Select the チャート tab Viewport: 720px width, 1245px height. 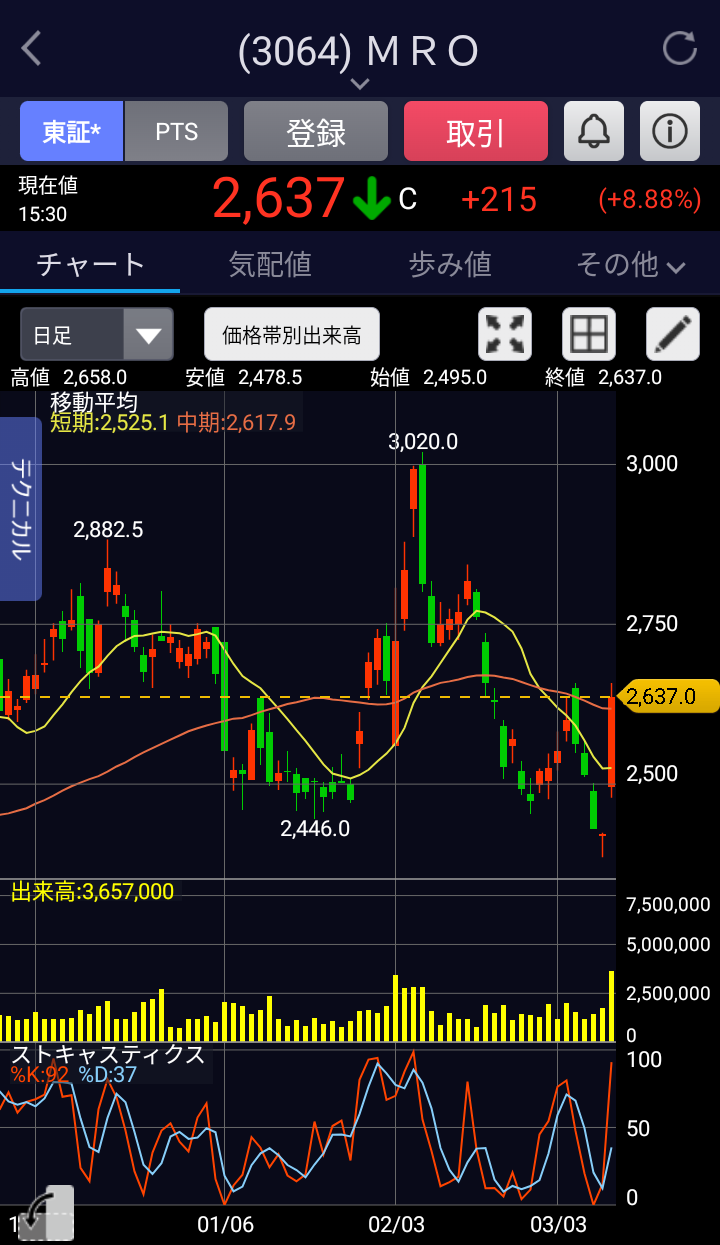point(90,264)
